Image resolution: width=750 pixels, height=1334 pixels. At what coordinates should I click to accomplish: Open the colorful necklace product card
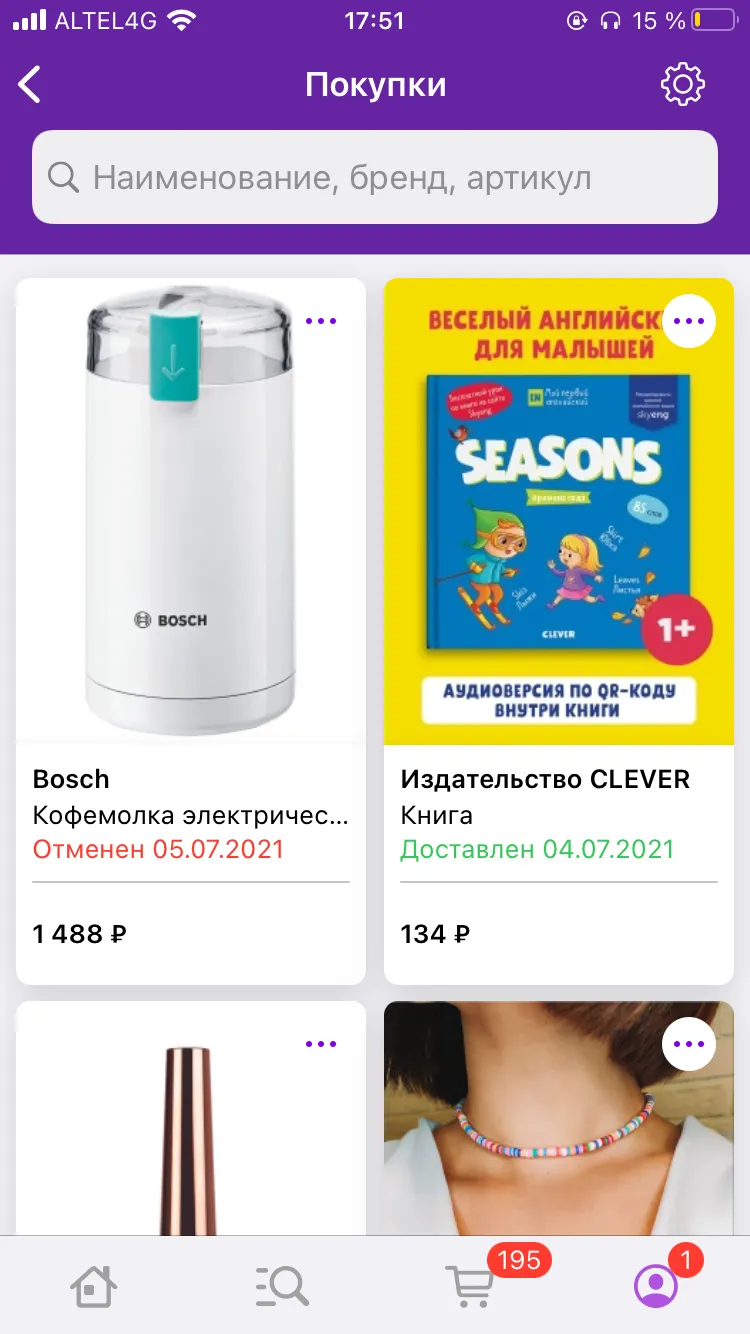(x=559, y=1118)
